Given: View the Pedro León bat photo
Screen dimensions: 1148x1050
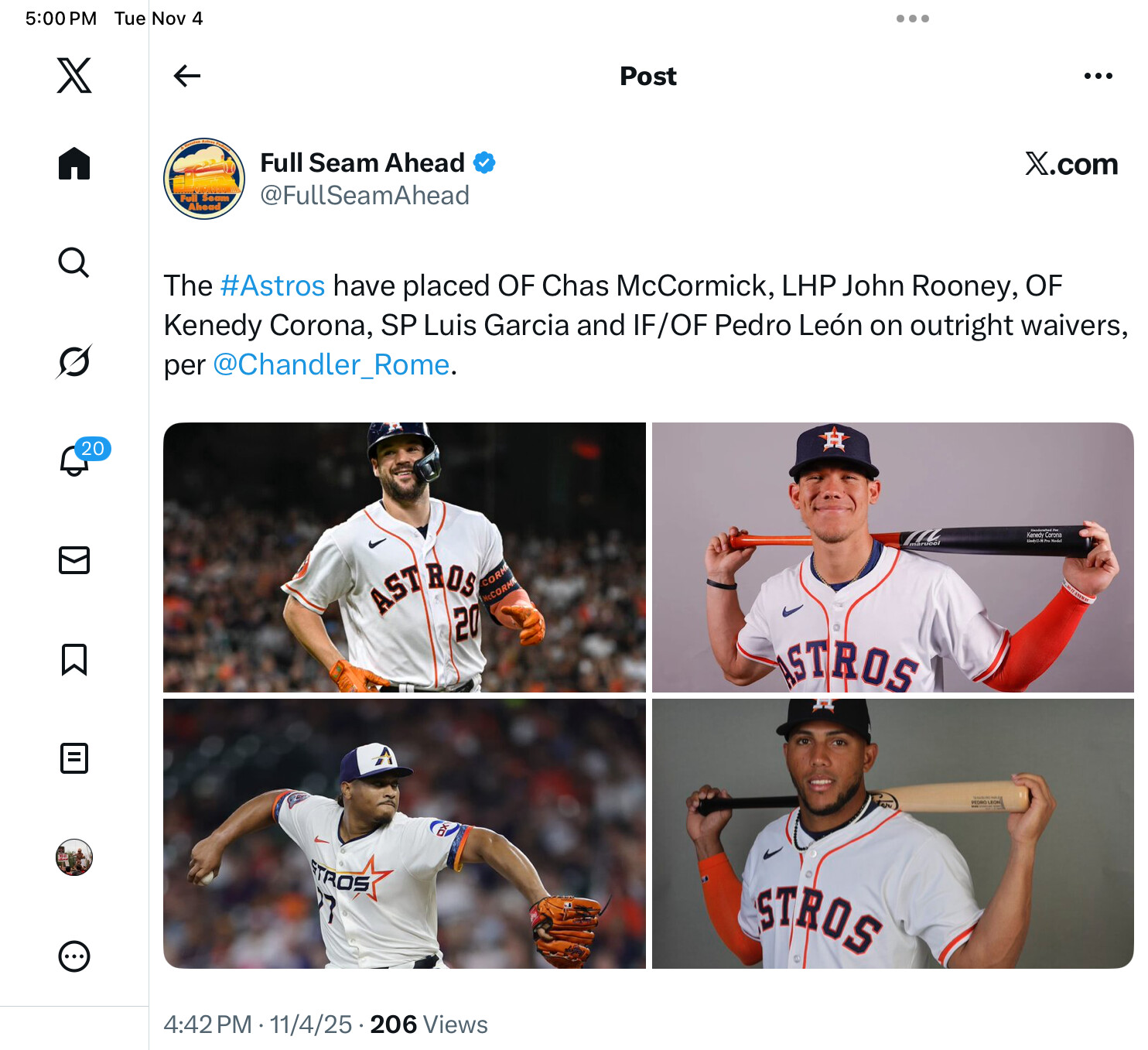Looking at the screenshot, I should pyautogui.click(x=893, y=833).
